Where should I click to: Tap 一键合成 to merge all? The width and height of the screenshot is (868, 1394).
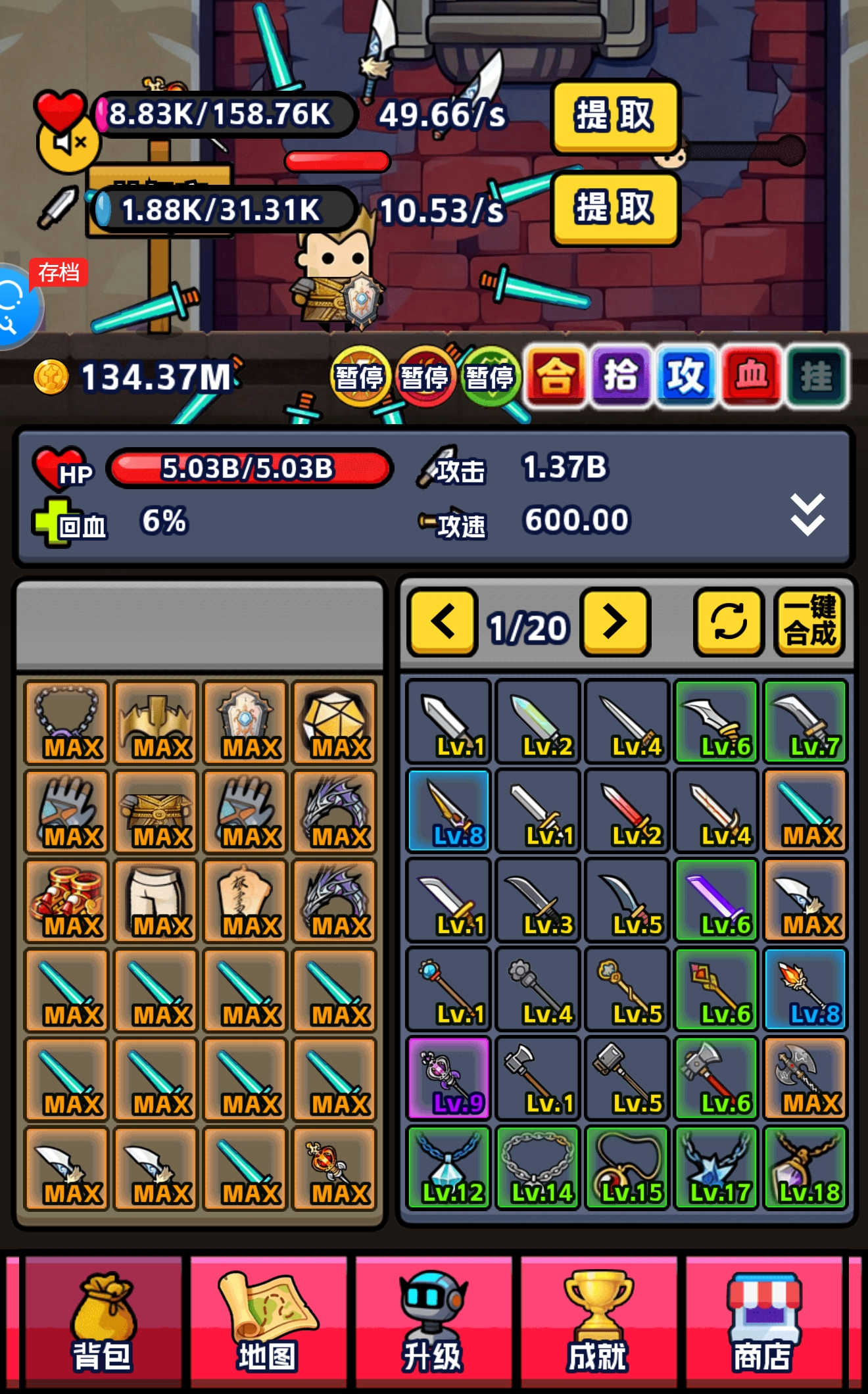[x=809, y=622]
